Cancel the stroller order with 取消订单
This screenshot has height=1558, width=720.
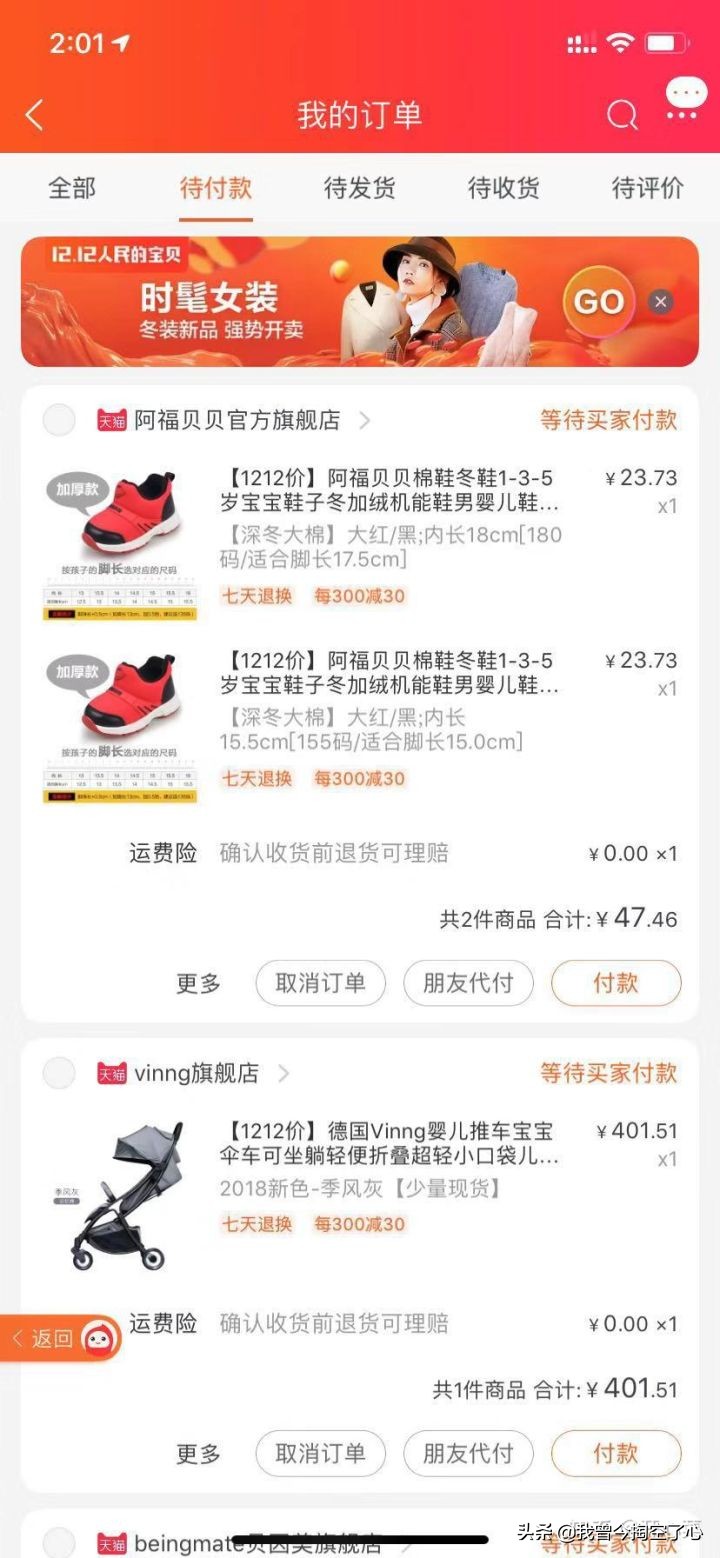tap(320, 1454)
